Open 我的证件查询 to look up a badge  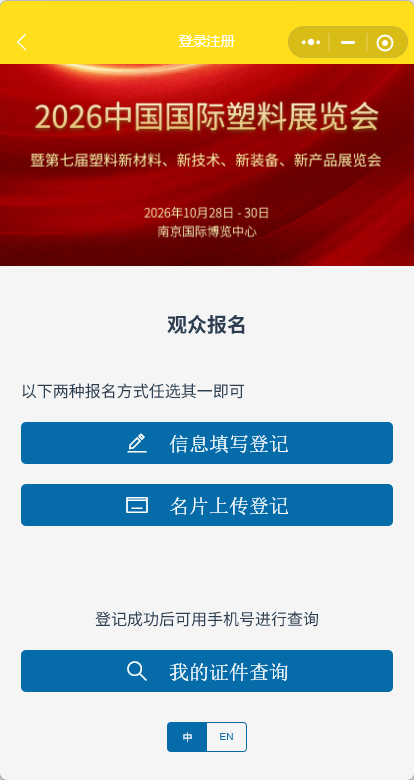coord(207,671)
